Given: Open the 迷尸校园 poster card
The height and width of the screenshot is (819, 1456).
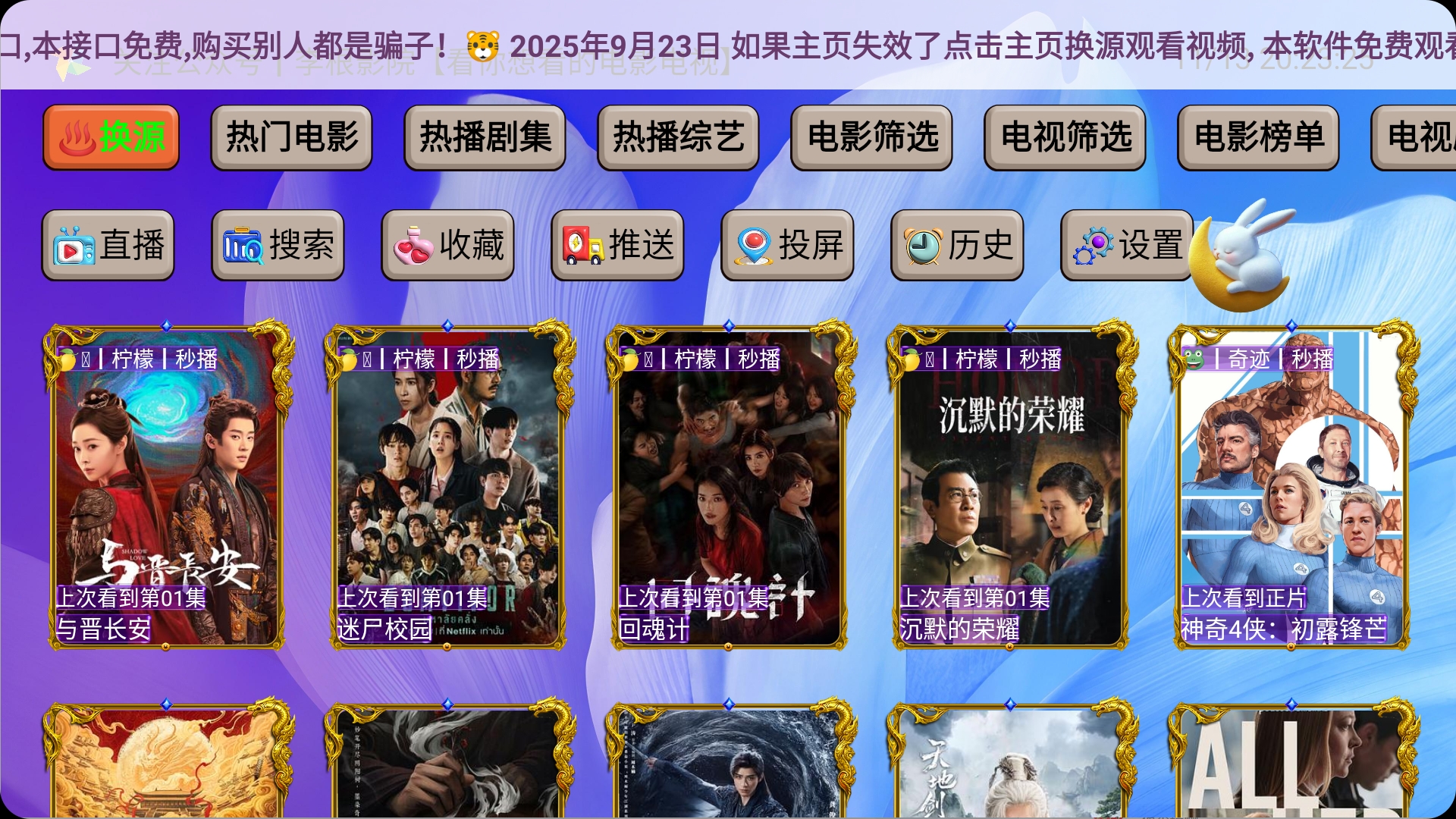Looking at the screenshot, I should click(x=447, y=485).
